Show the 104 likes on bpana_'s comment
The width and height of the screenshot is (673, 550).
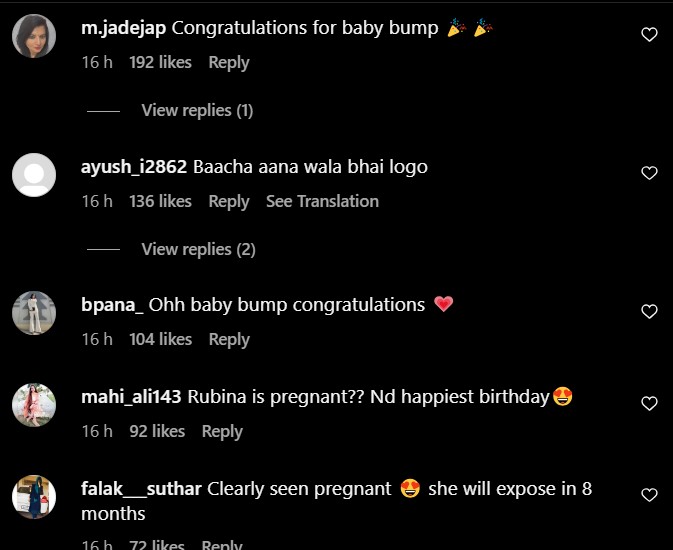(x=160, y=339)
